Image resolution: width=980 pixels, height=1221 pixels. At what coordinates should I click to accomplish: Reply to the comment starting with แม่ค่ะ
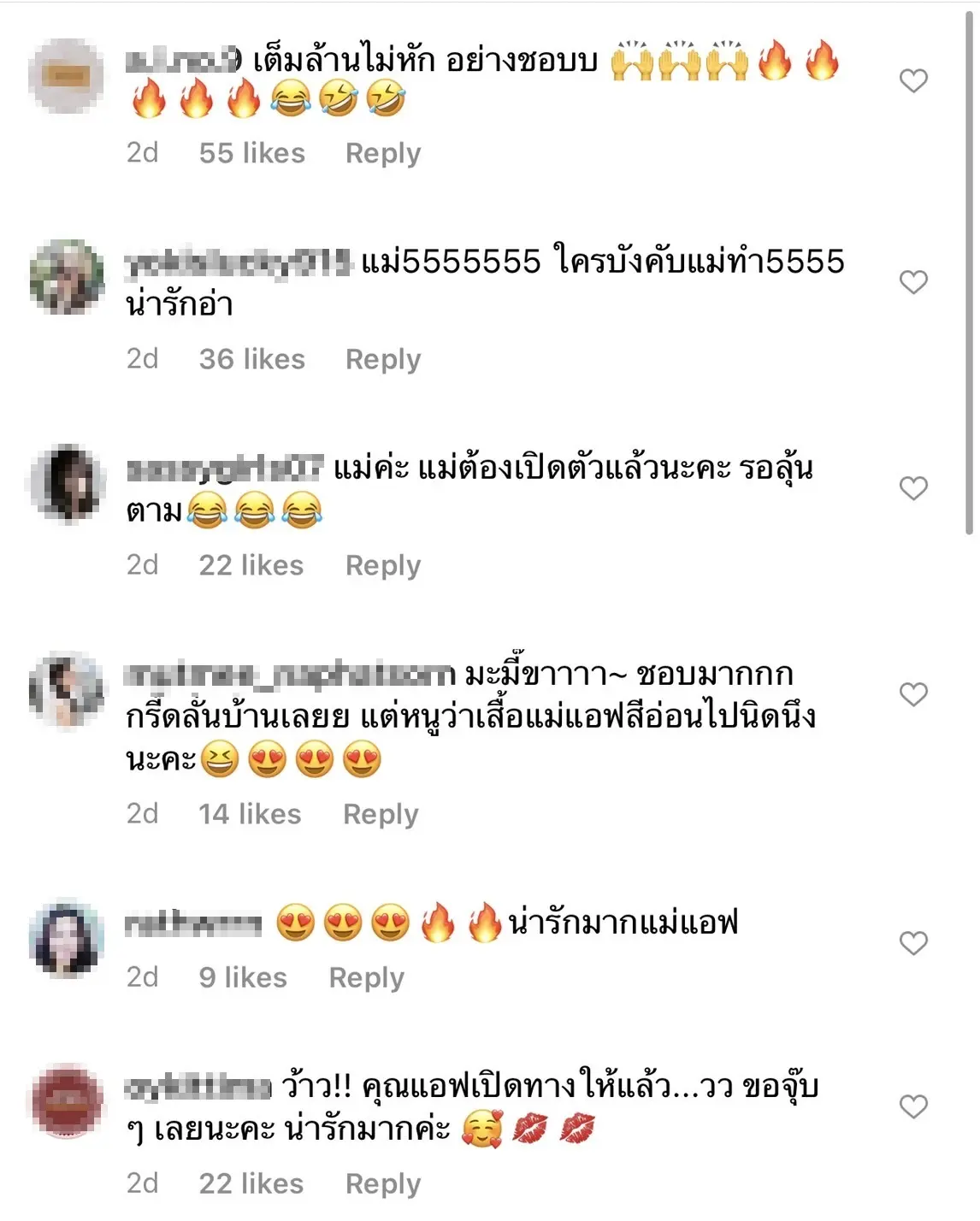coord(382,565)
